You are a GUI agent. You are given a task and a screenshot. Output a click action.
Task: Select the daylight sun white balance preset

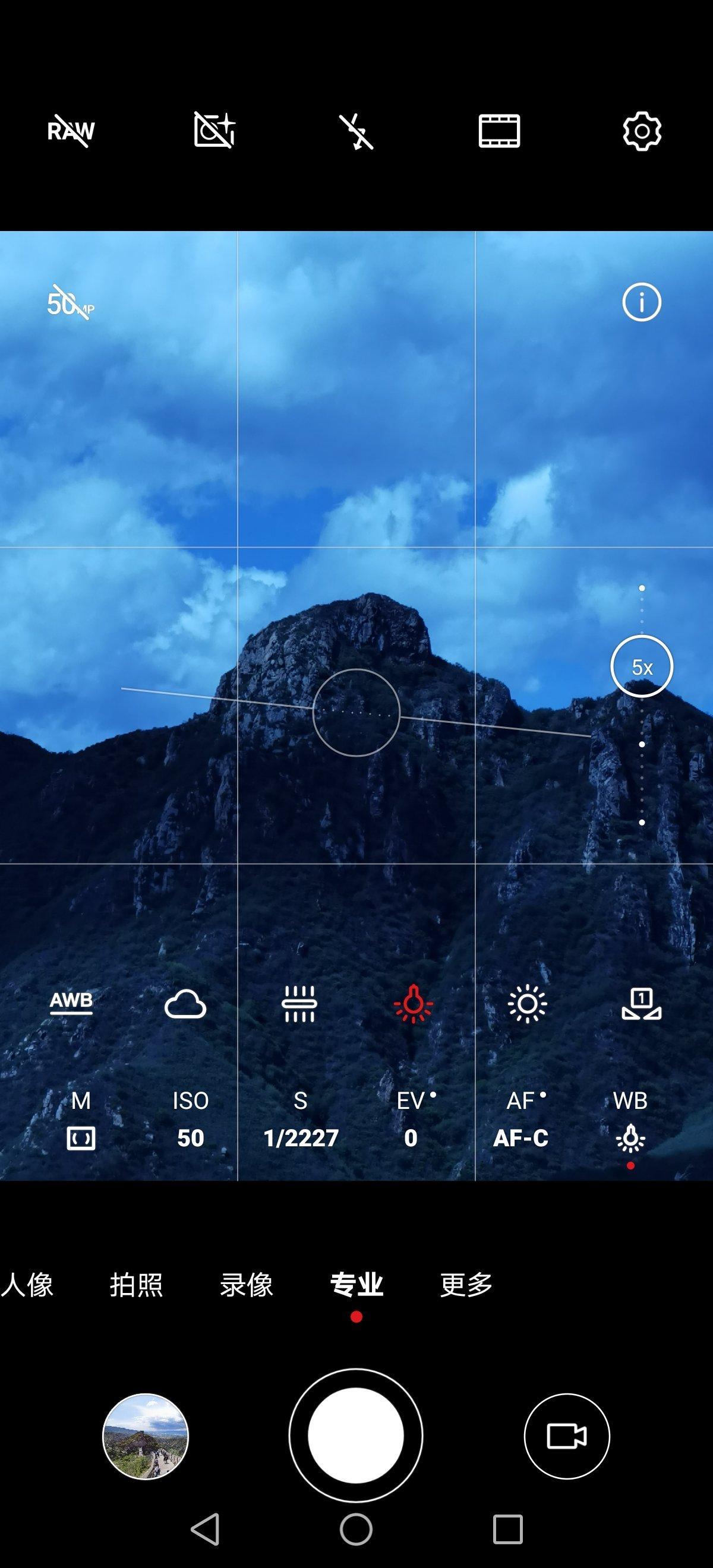tap(527, 1004)
